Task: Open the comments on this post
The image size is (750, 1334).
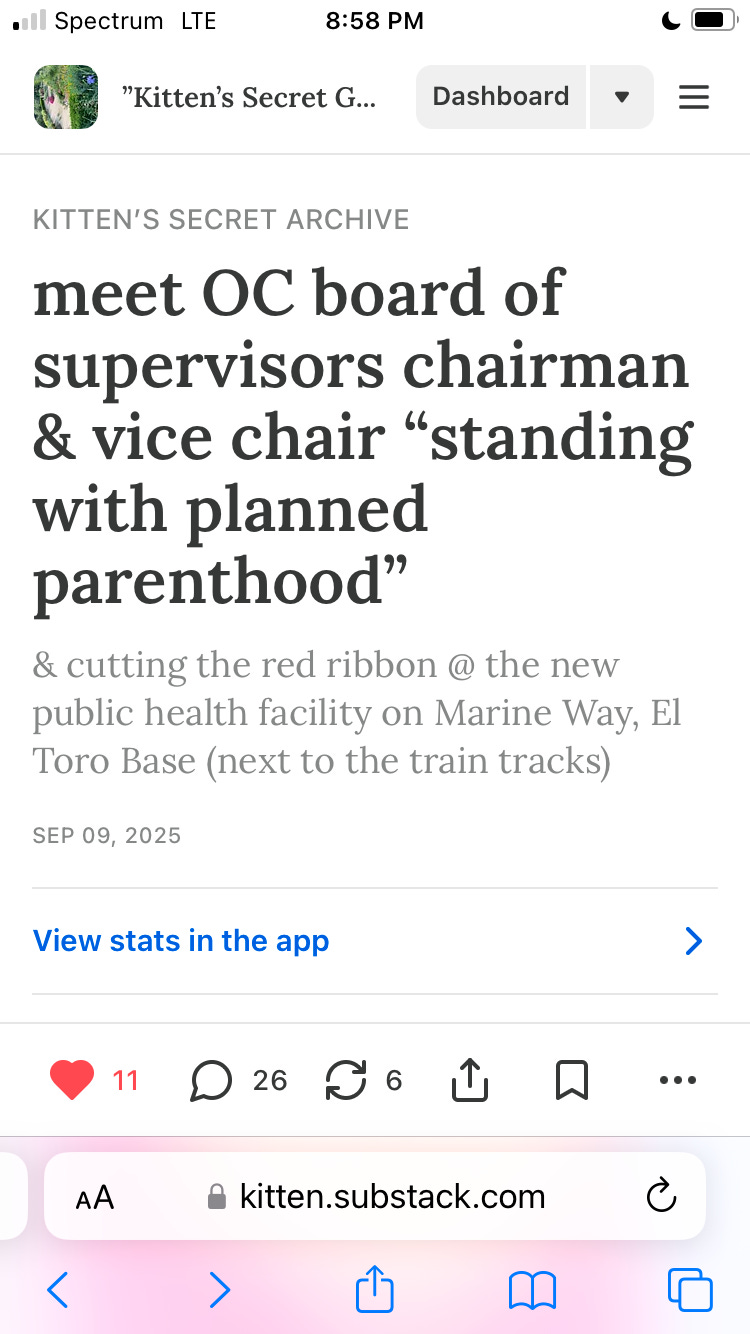Action: [211, 1080]
